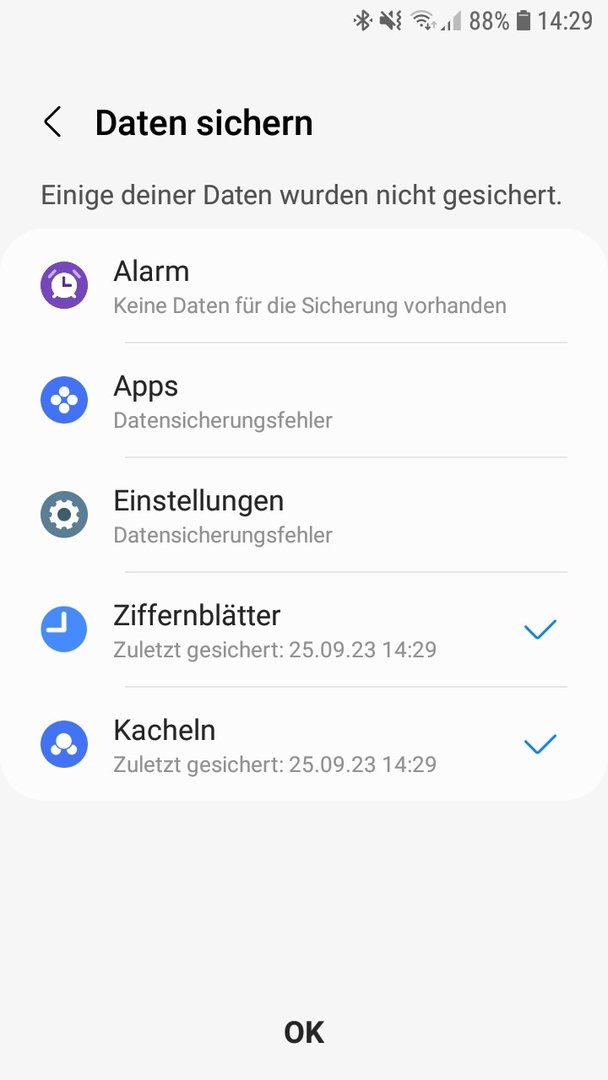Image resolution: width=608 pixels, height=1080 pixels.
Task: Open the Apps backup row
Action: (x=304, y=400)
